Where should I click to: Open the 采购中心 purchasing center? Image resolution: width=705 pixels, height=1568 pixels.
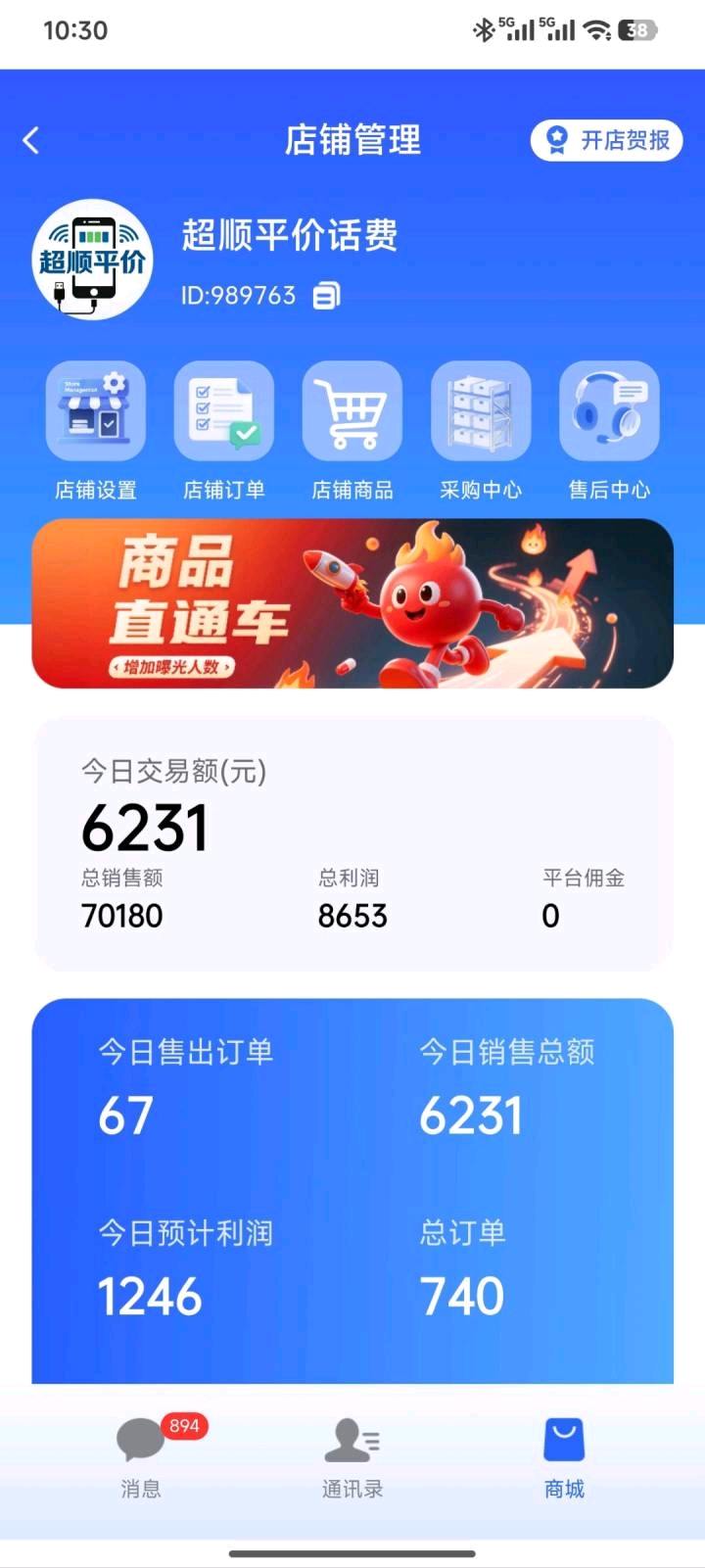click(481, 410)
